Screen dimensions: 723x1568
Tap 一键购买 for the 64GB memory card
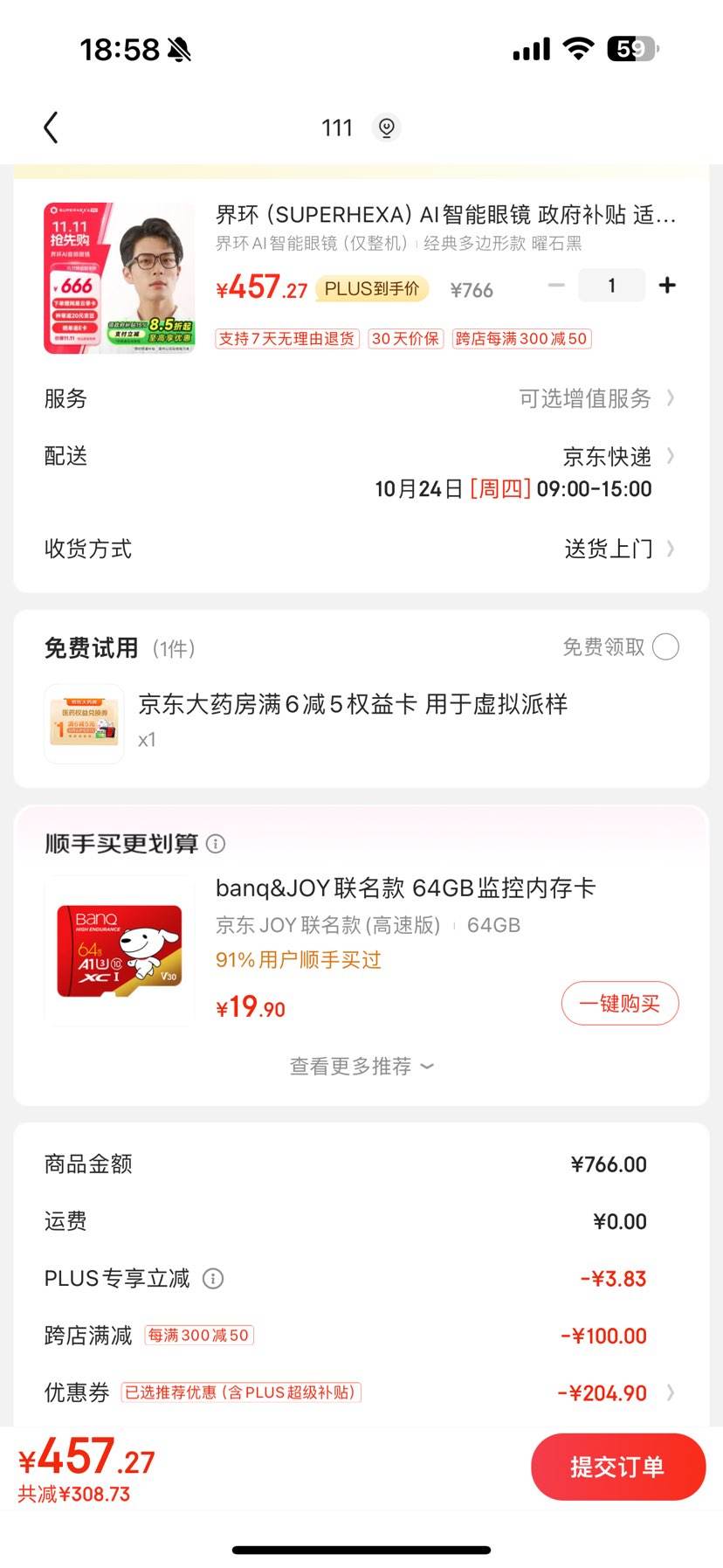pyautogui.click(x=619, y=1004)
